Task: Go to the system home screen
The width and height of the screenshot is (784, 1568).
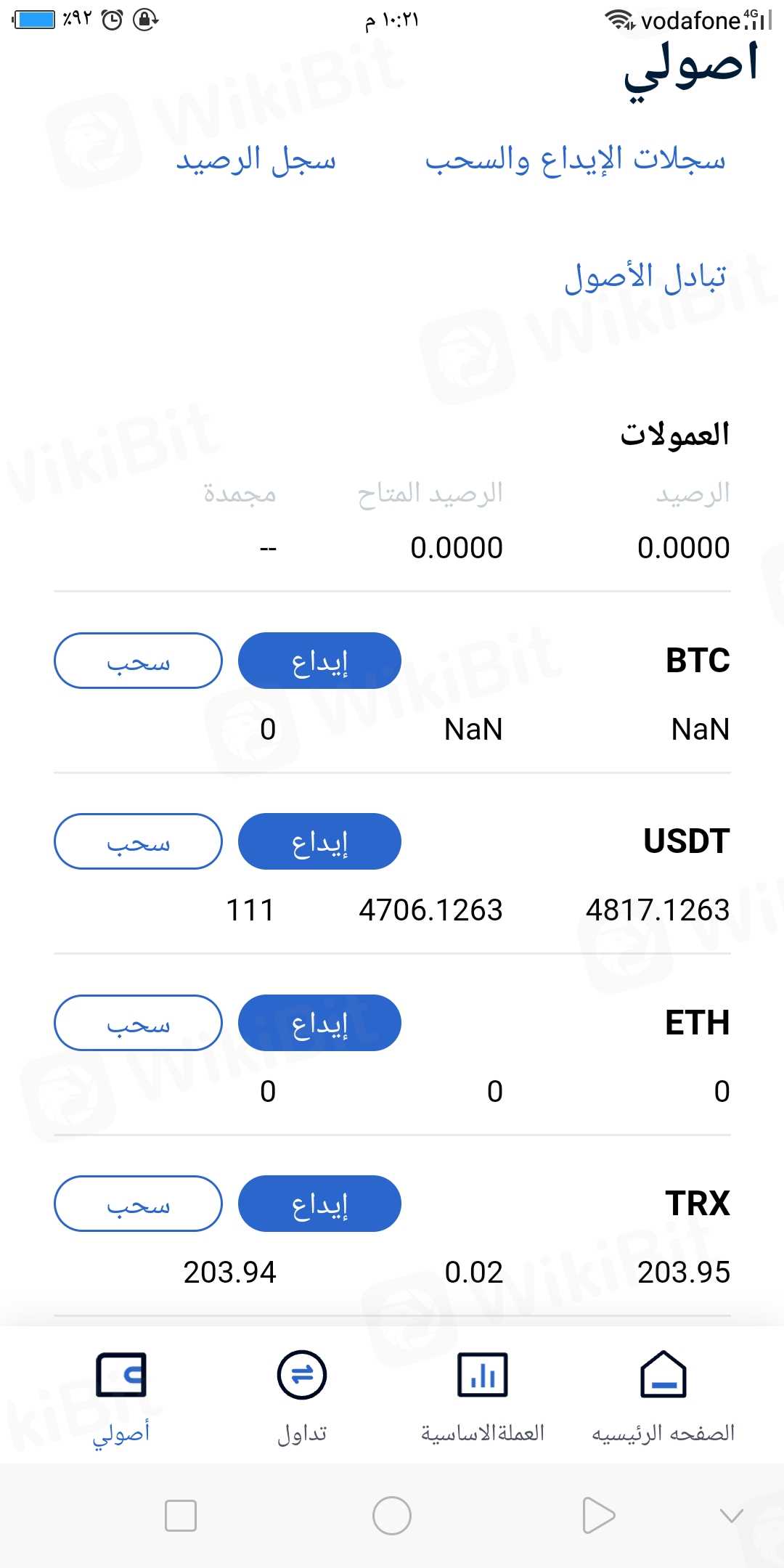Action: click(392, 1516)
